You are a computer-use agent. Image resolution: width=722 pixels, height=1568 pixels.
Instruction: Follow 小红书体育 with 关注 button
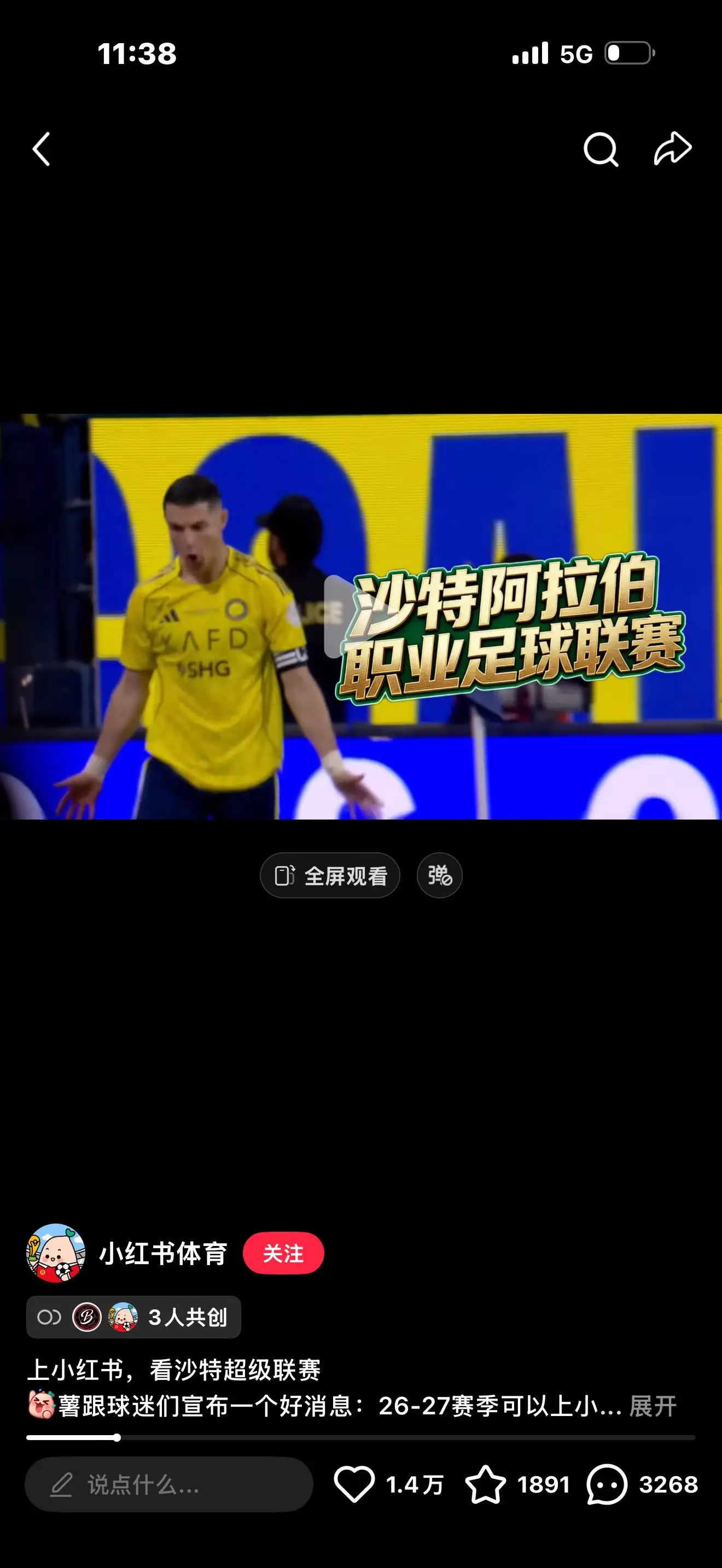pyautogui.click(x=283, y=1253)
